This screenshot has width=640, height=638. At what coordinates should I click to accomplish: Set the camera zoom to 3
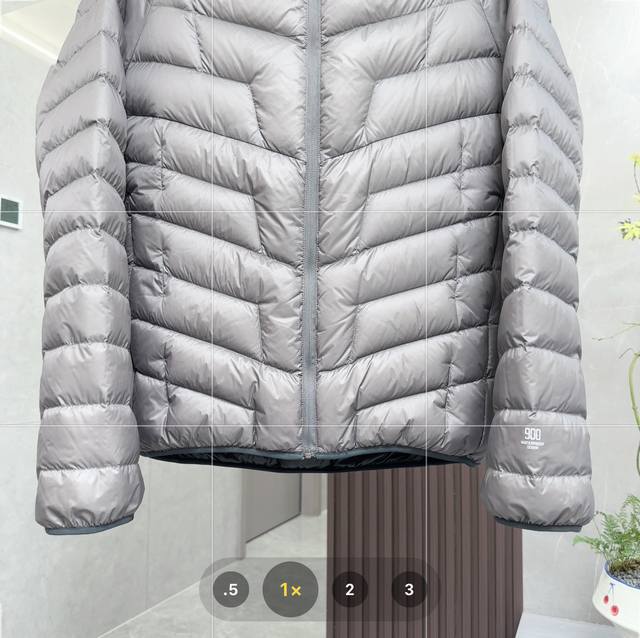click(x=408, y=589)
